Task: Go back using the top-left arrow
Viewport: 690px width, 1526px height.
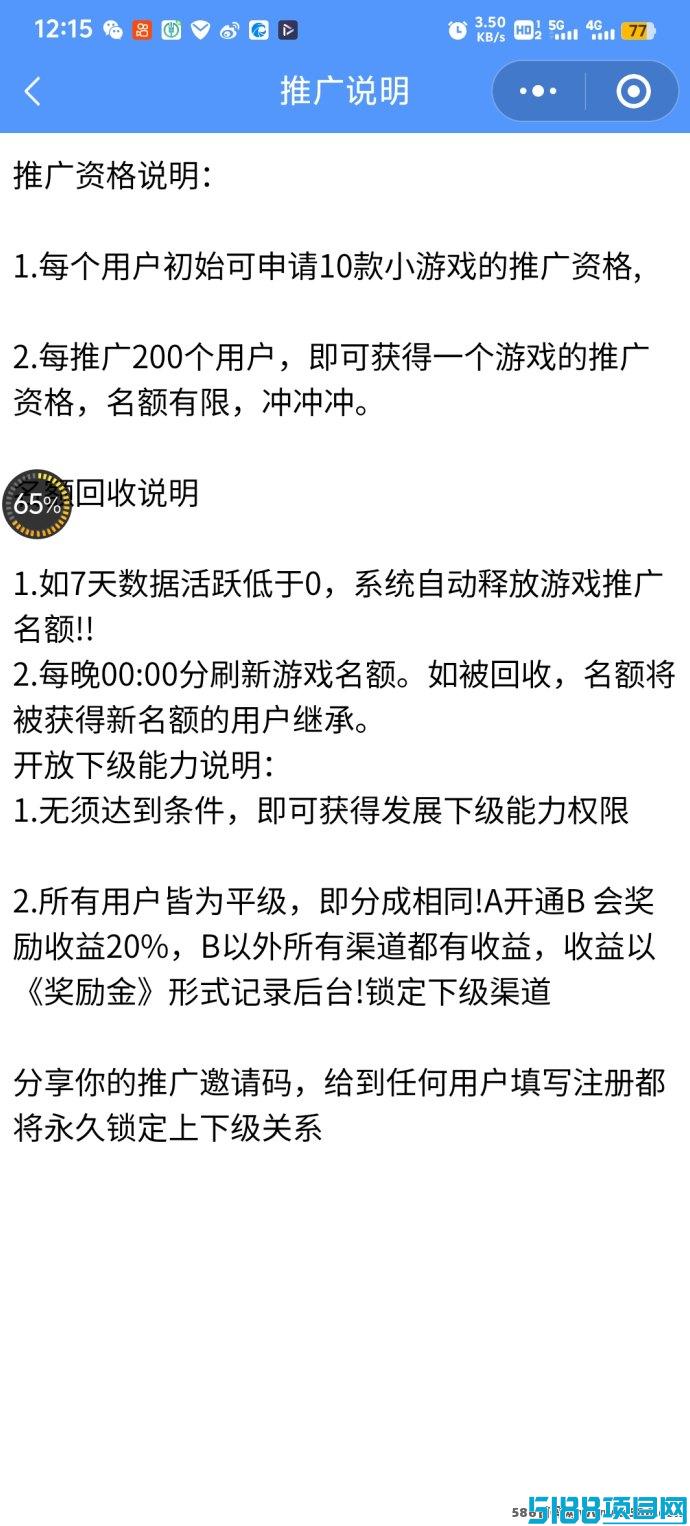Action: pos(33,92)
